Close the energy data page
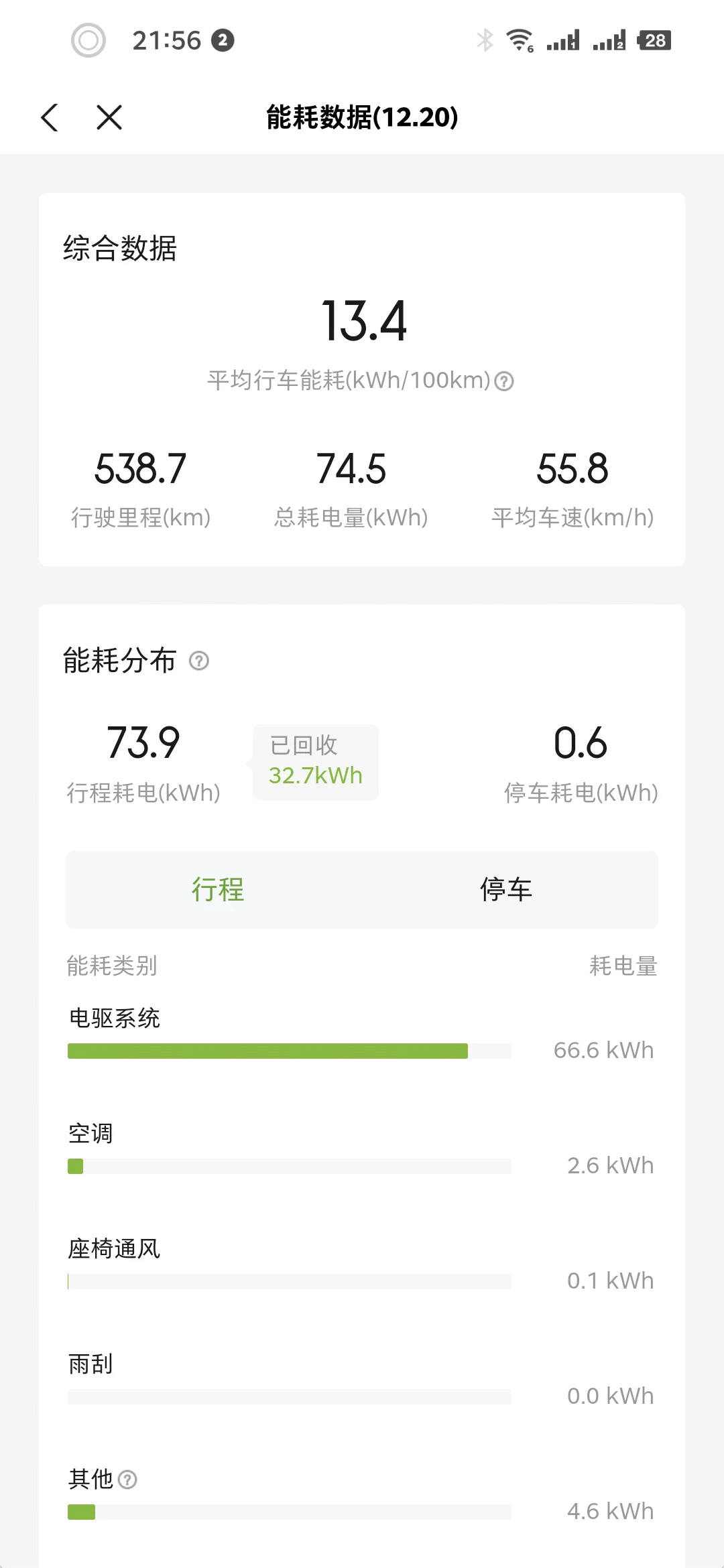This screenshot has width=724, height=1568. pos(109,117)
